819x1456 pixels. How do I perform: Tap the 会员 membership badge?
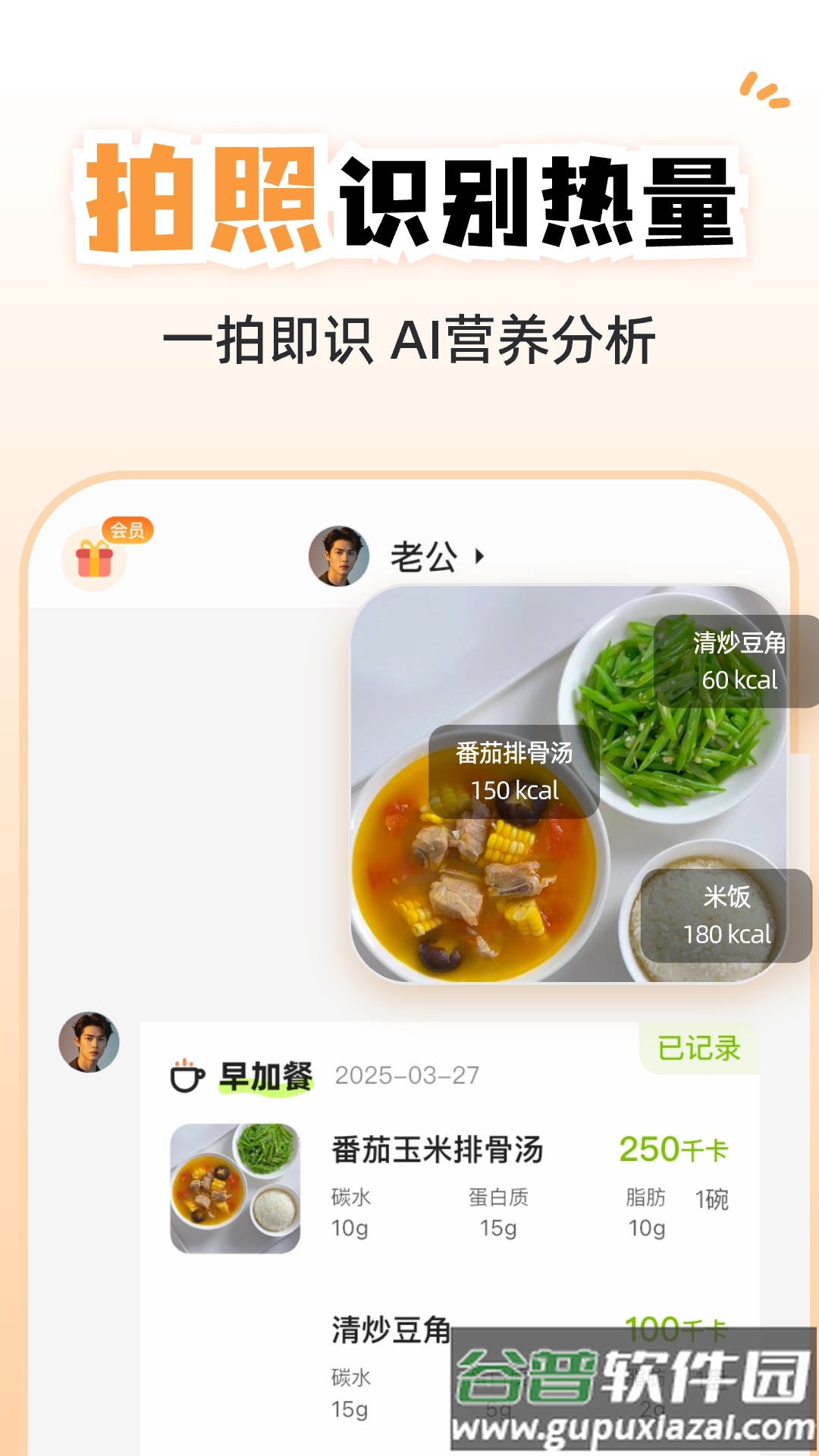tap(126, 532)
